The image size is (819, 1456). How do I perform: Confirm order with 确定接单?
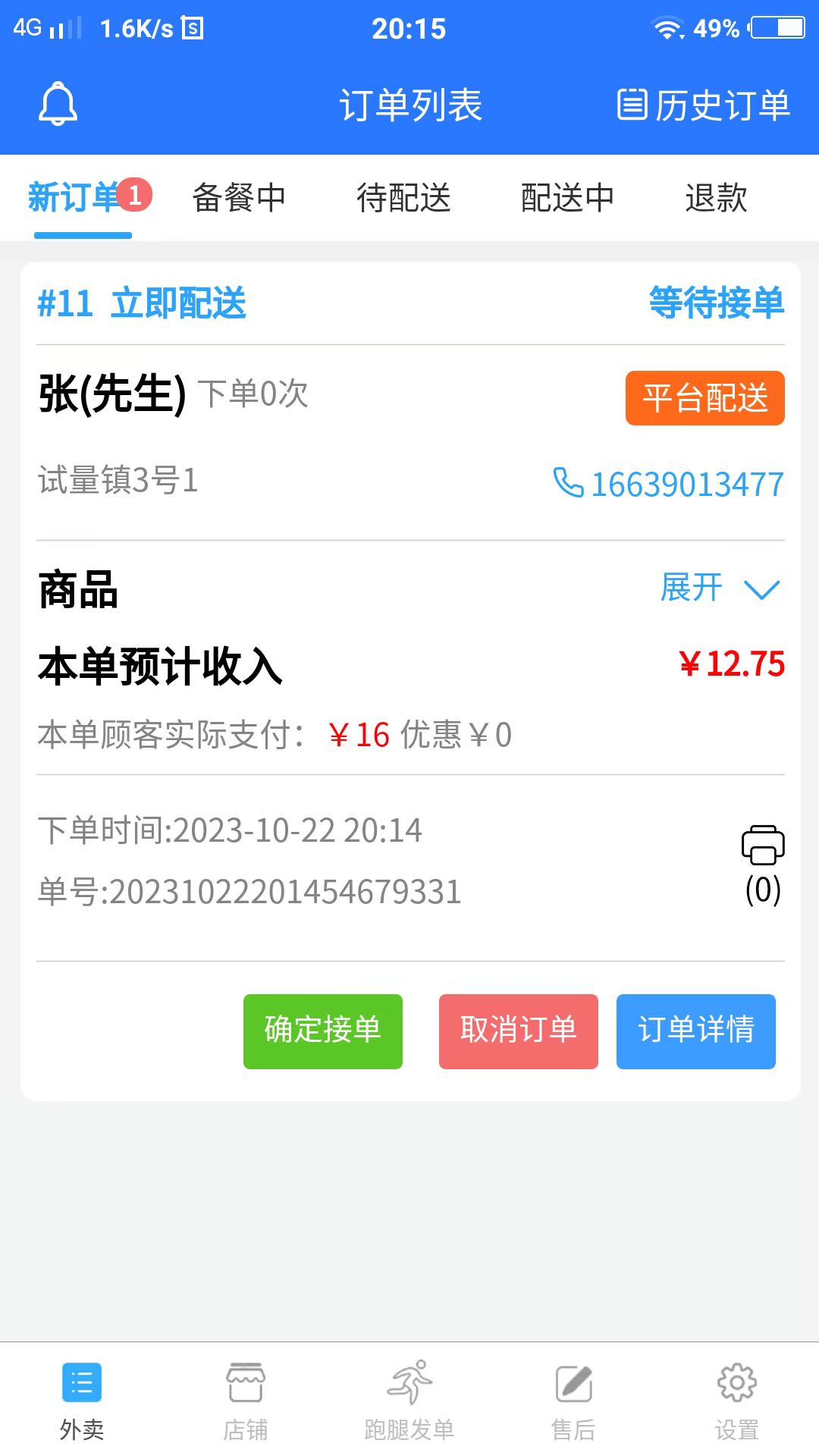coord(322,1031)
